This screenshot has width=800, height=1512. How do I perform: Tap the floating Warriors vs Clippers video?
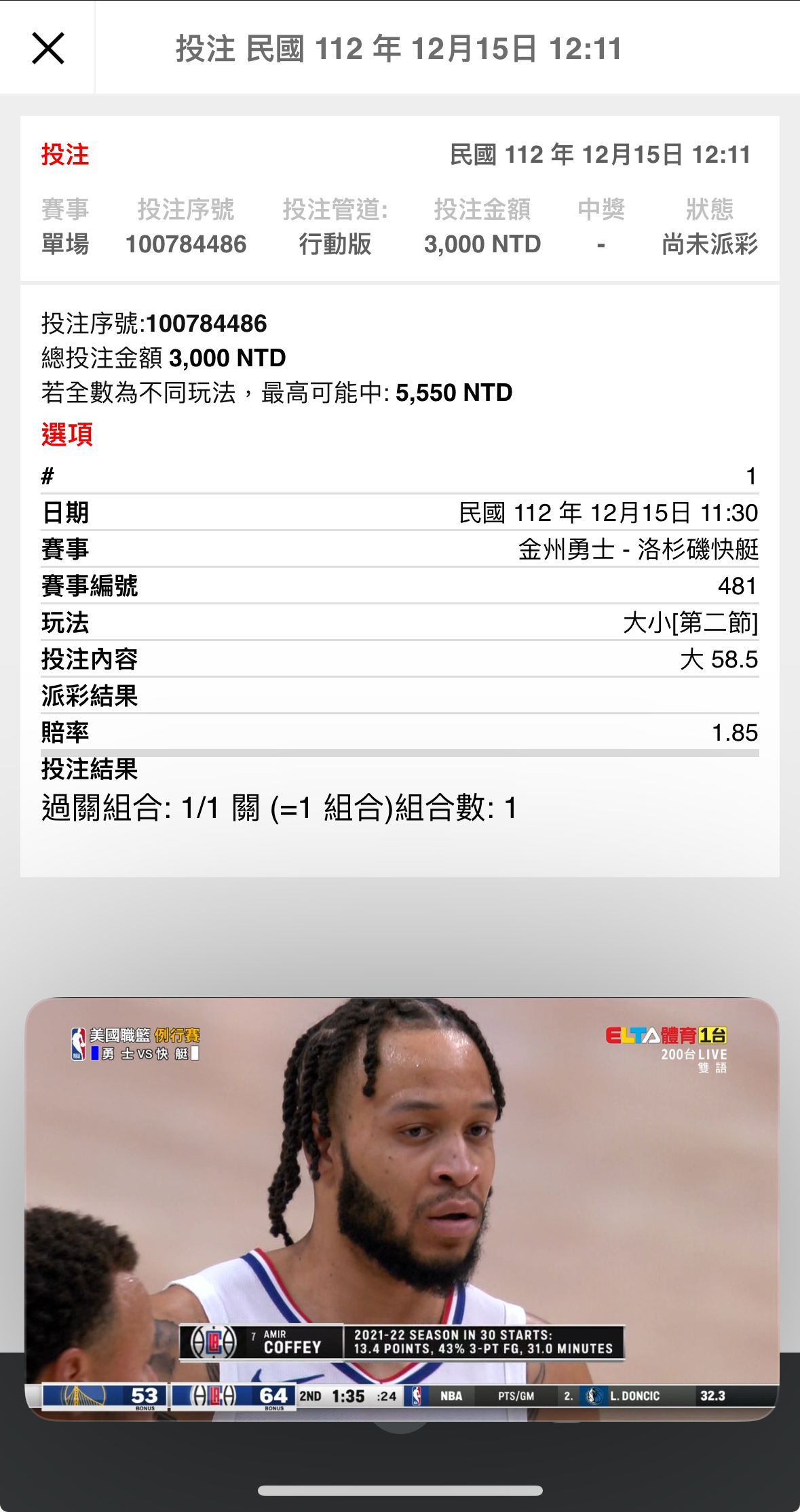[401, 1207]
